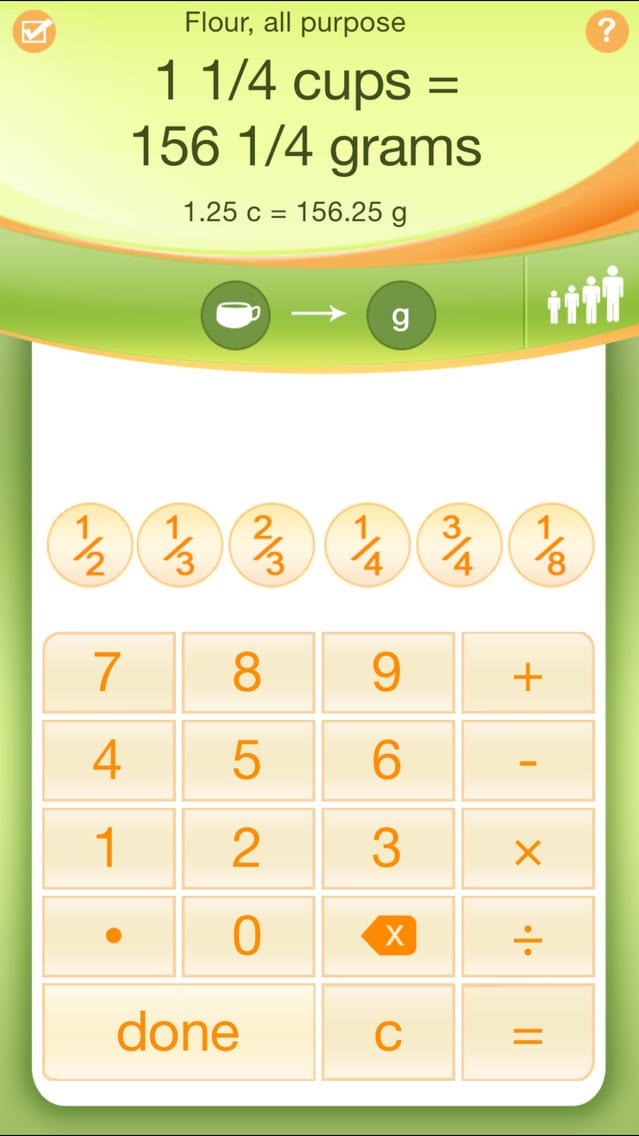Change the source unit cup icon
639x1136 pixels.
[x=235, y=315]
